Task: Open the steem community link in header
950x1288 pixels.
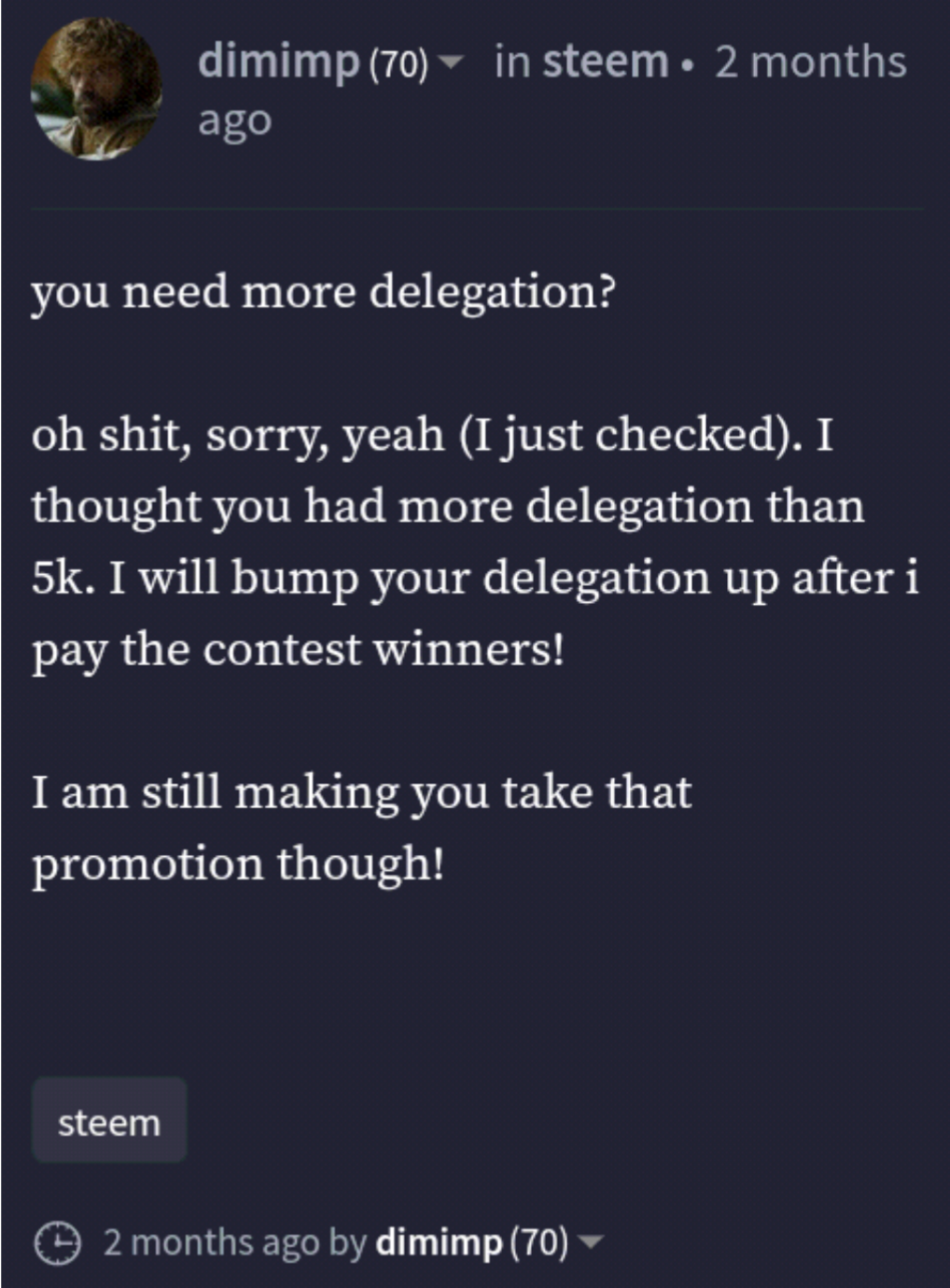Action: 605,63
